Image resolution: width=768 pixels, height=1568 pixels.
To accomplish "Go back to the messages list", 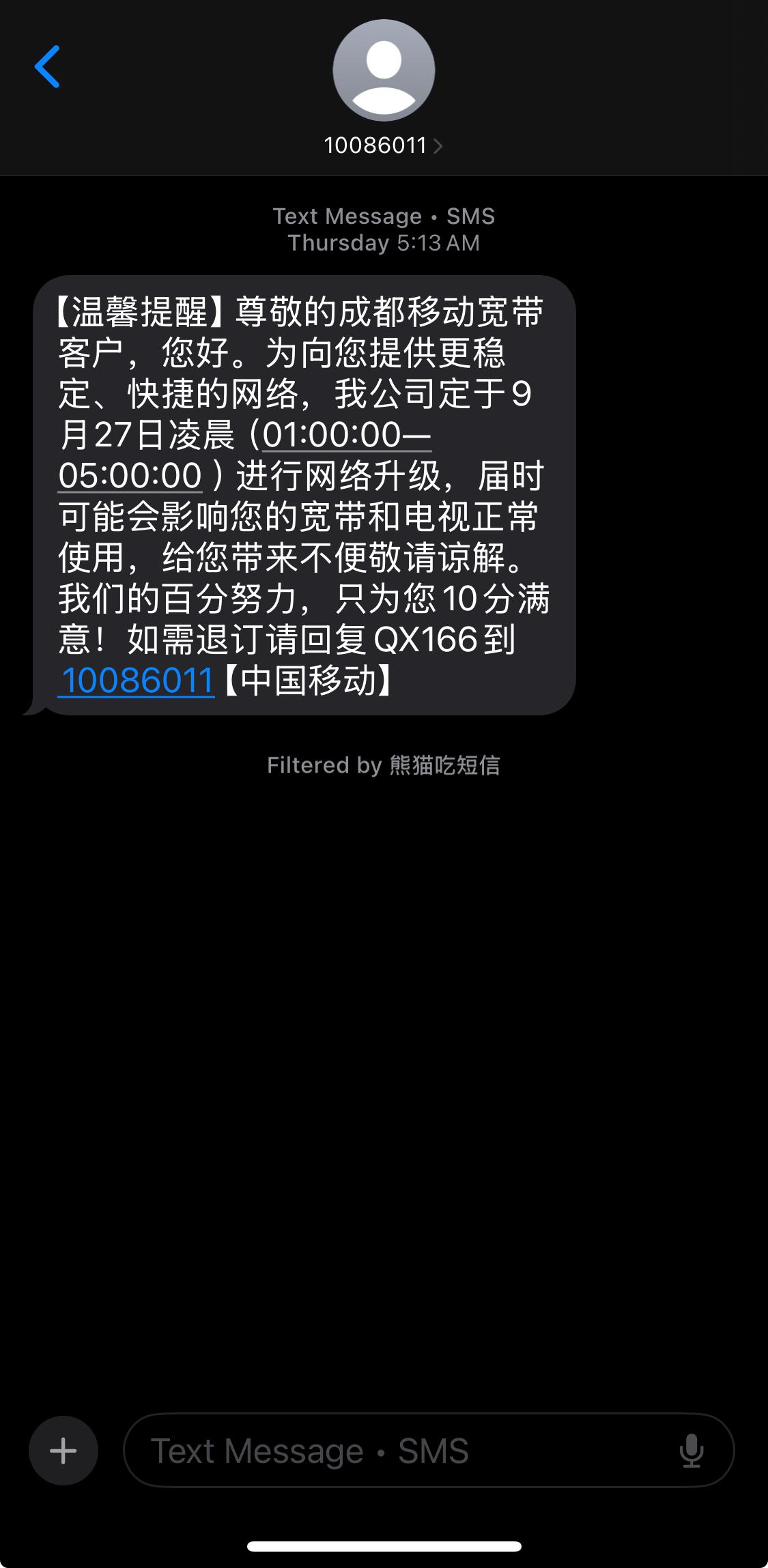I will (47, 67).
